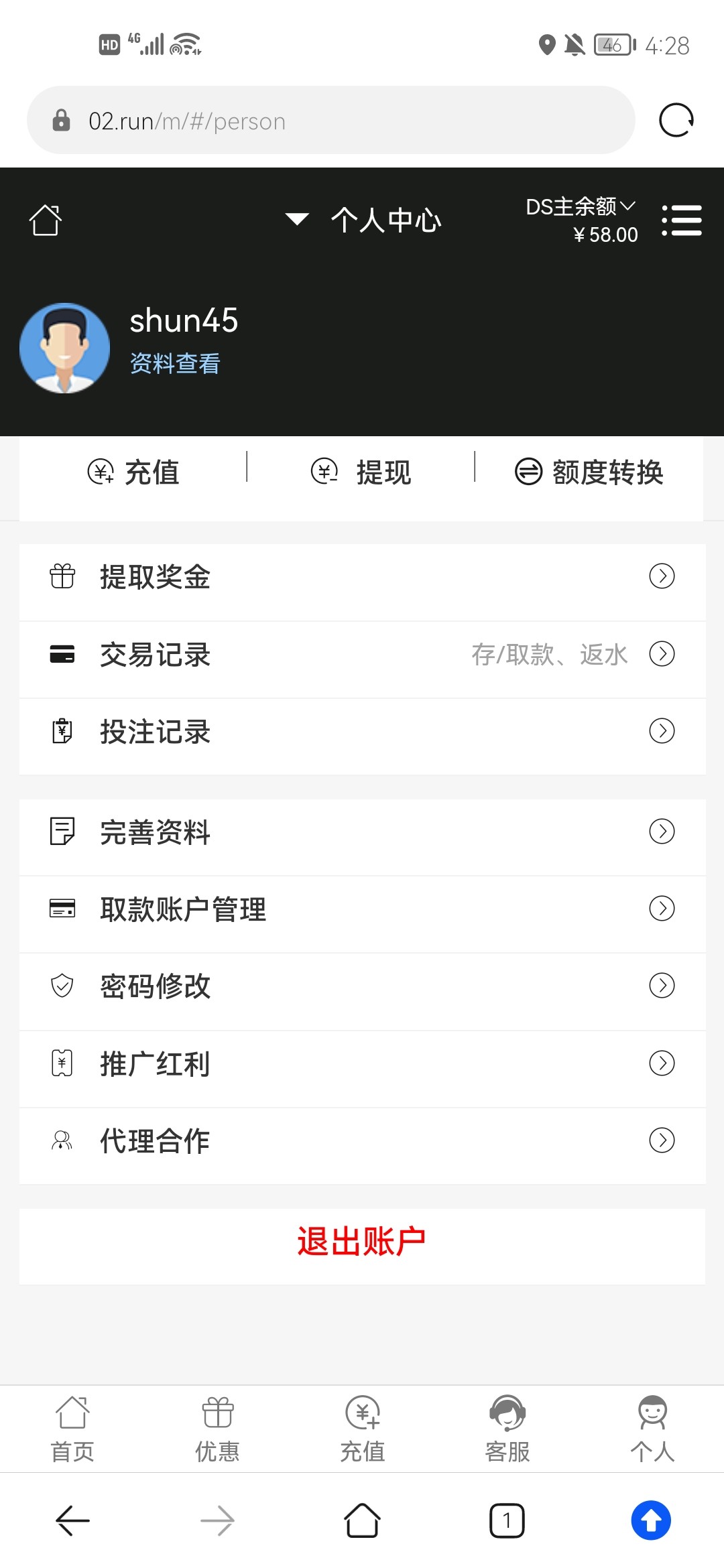Open 资料查看 profile link
This screenshot has height=1568, width=724.
pos(175,363)
